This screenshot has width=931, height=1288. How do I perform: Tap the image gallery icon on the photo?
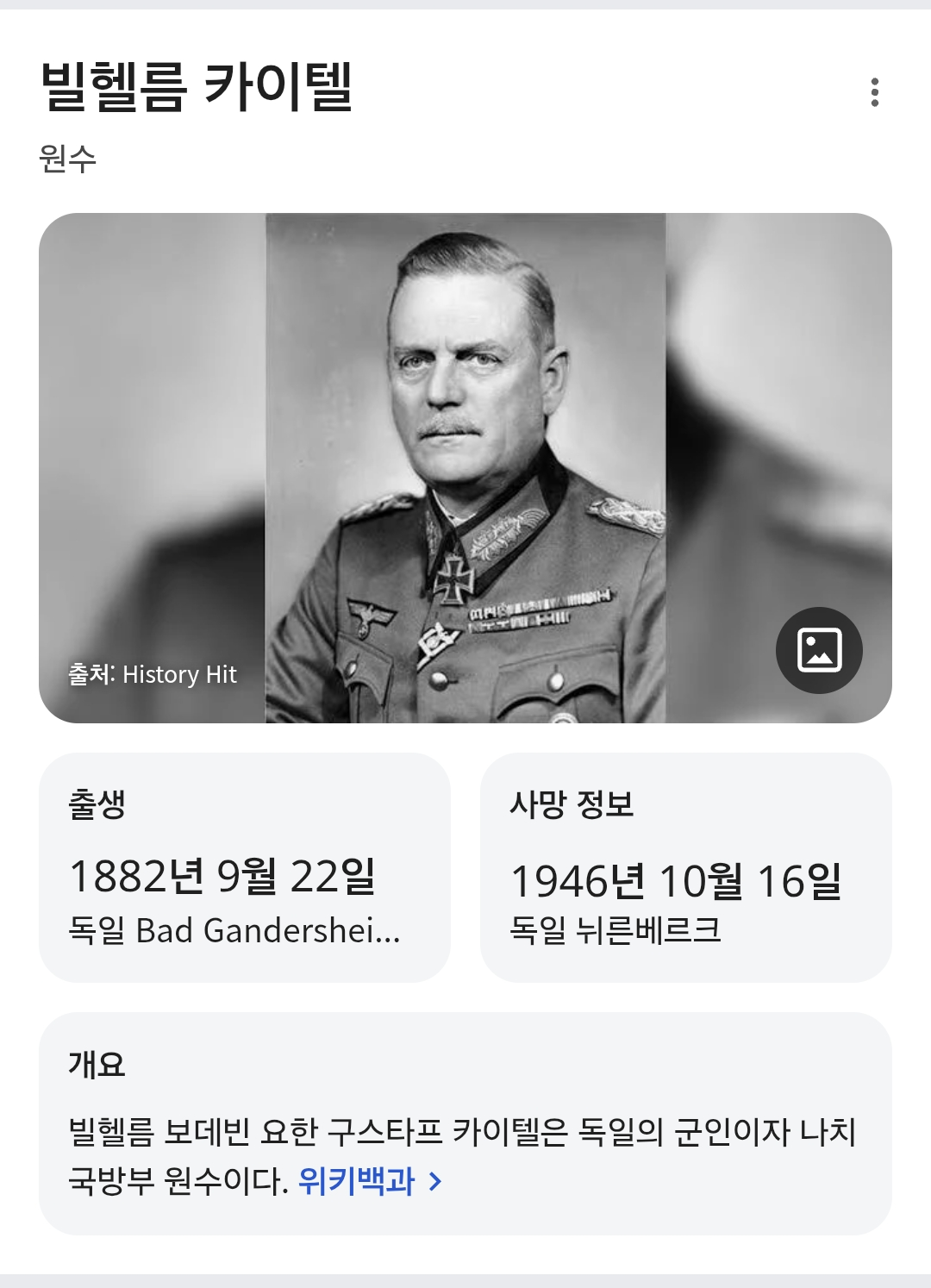coord(819,650)
